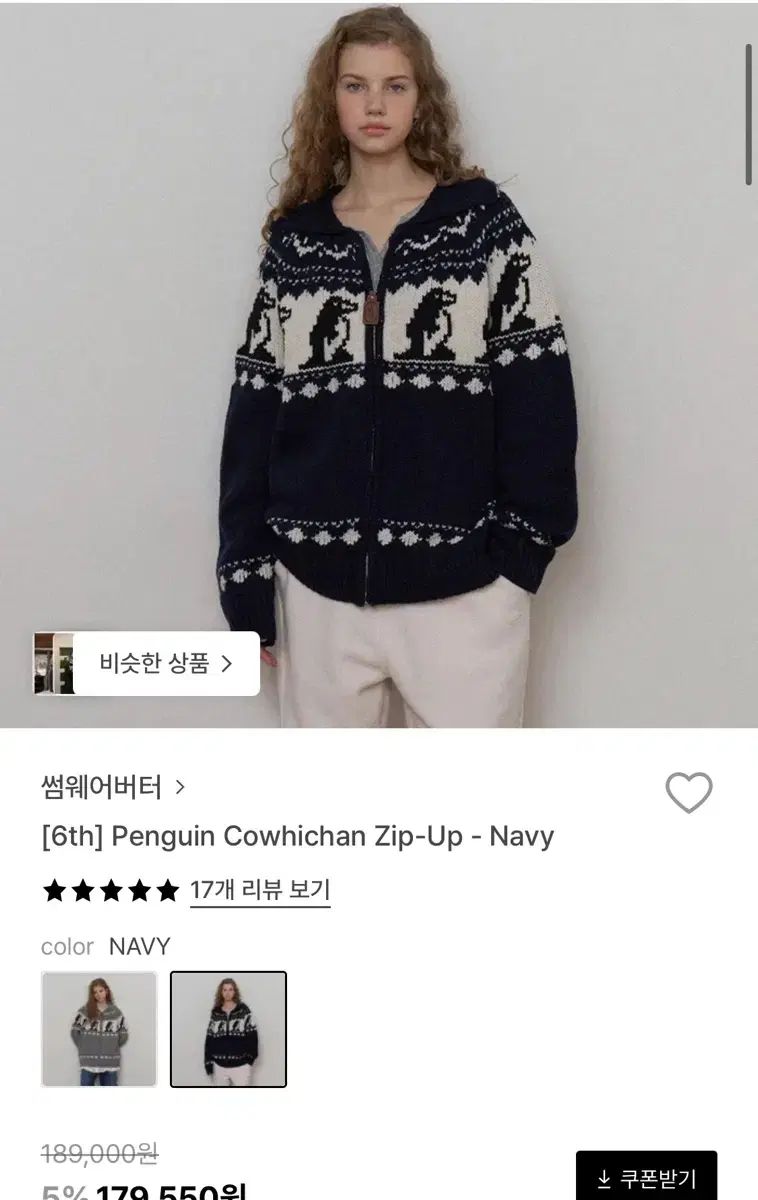View the 17 reviews link
Screen dimensions: 758x1200
260,890
